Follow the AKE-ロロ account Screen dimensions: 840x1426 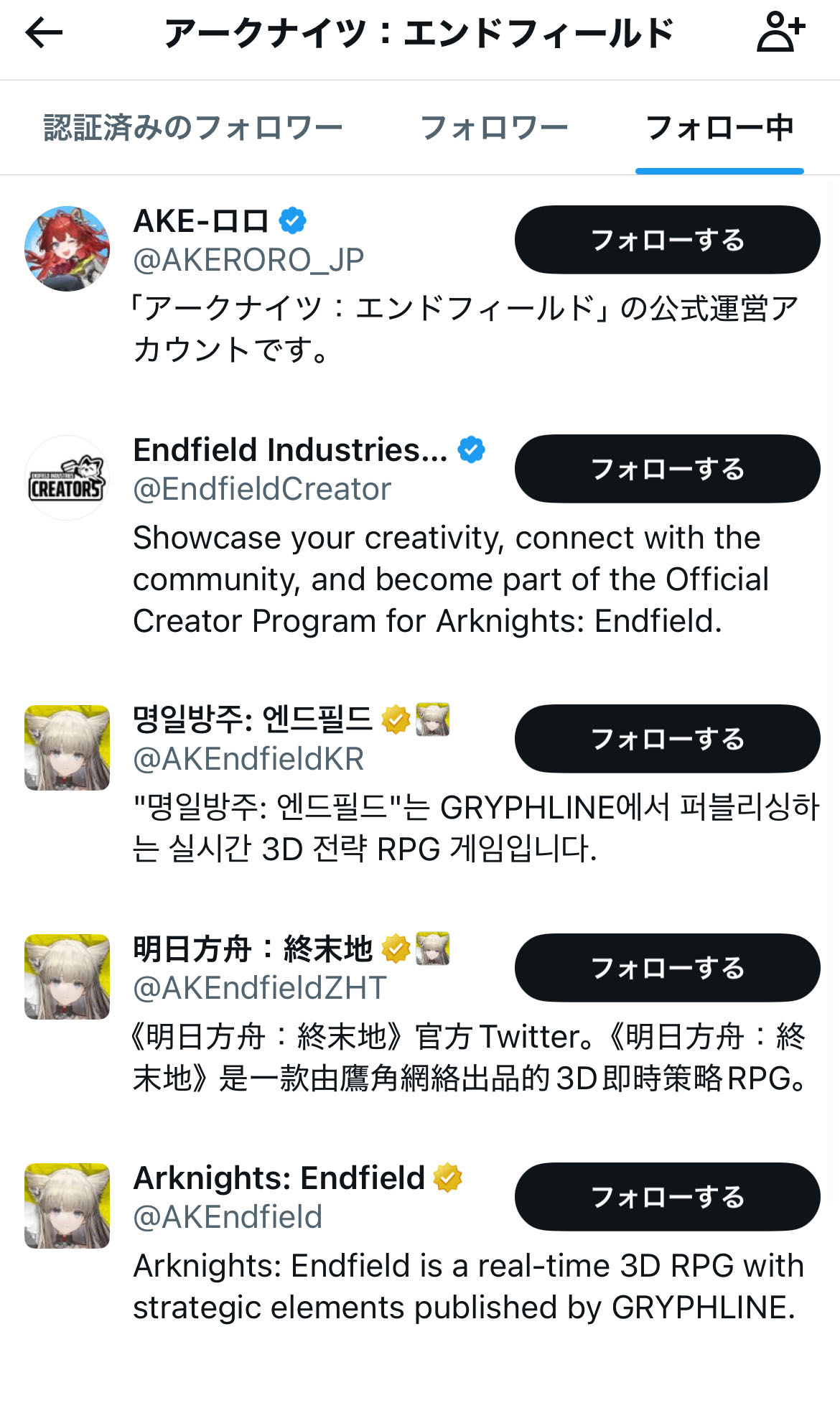667,240
